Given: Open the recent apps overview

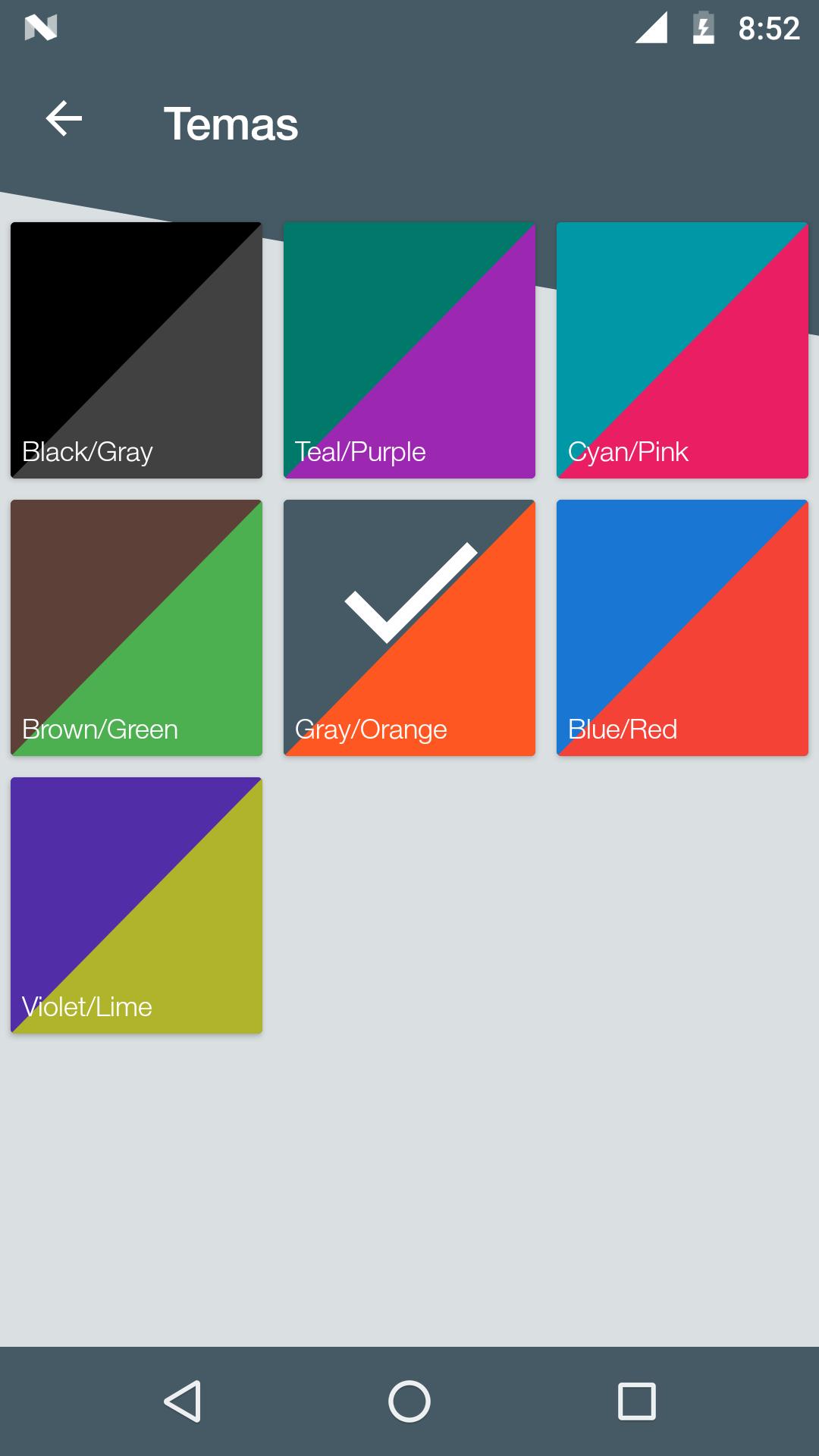Looking at the screenshot, I should pos(637,1401).
